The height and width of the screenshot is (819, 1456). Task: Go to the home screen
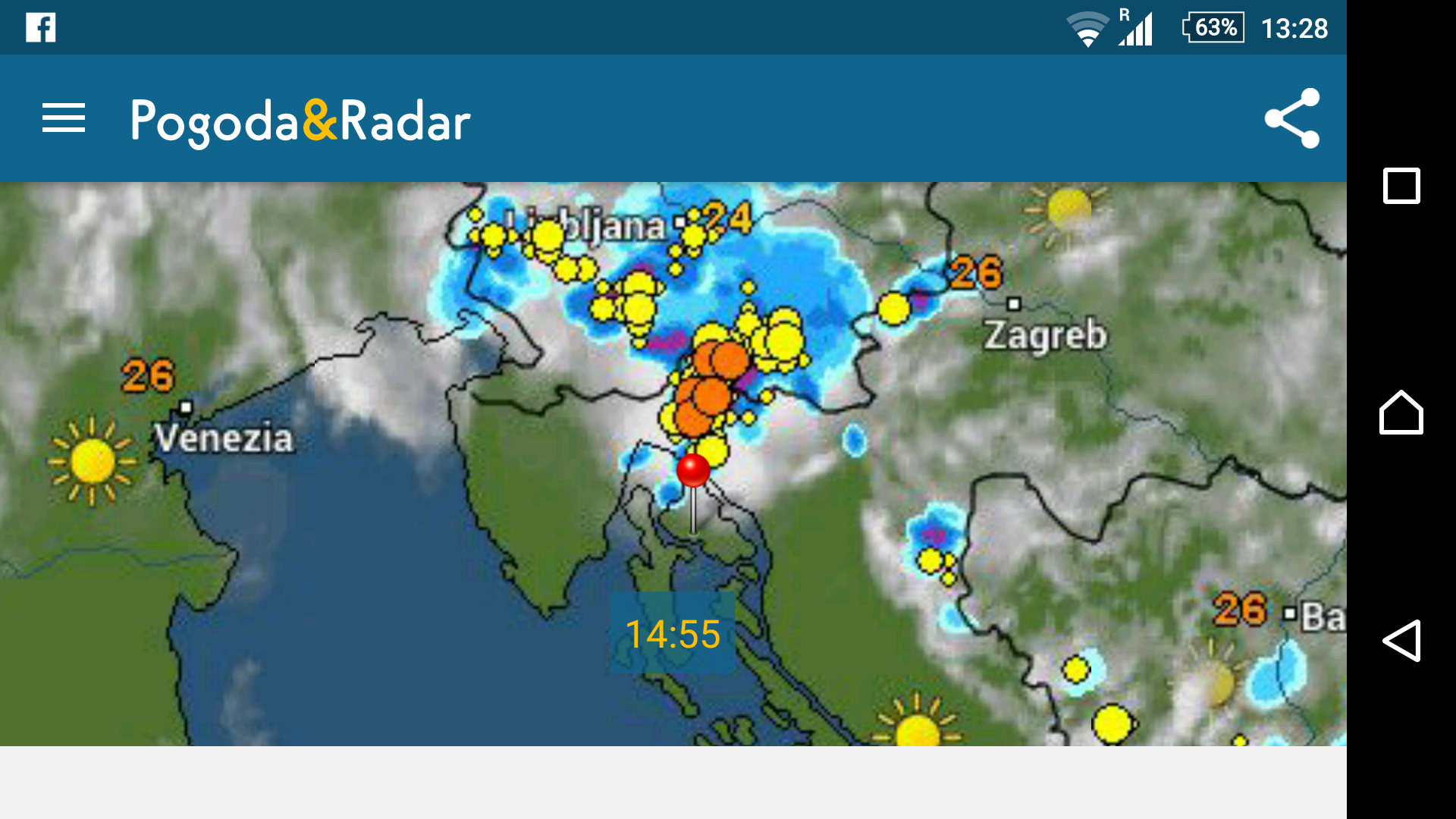point(1401,413)
